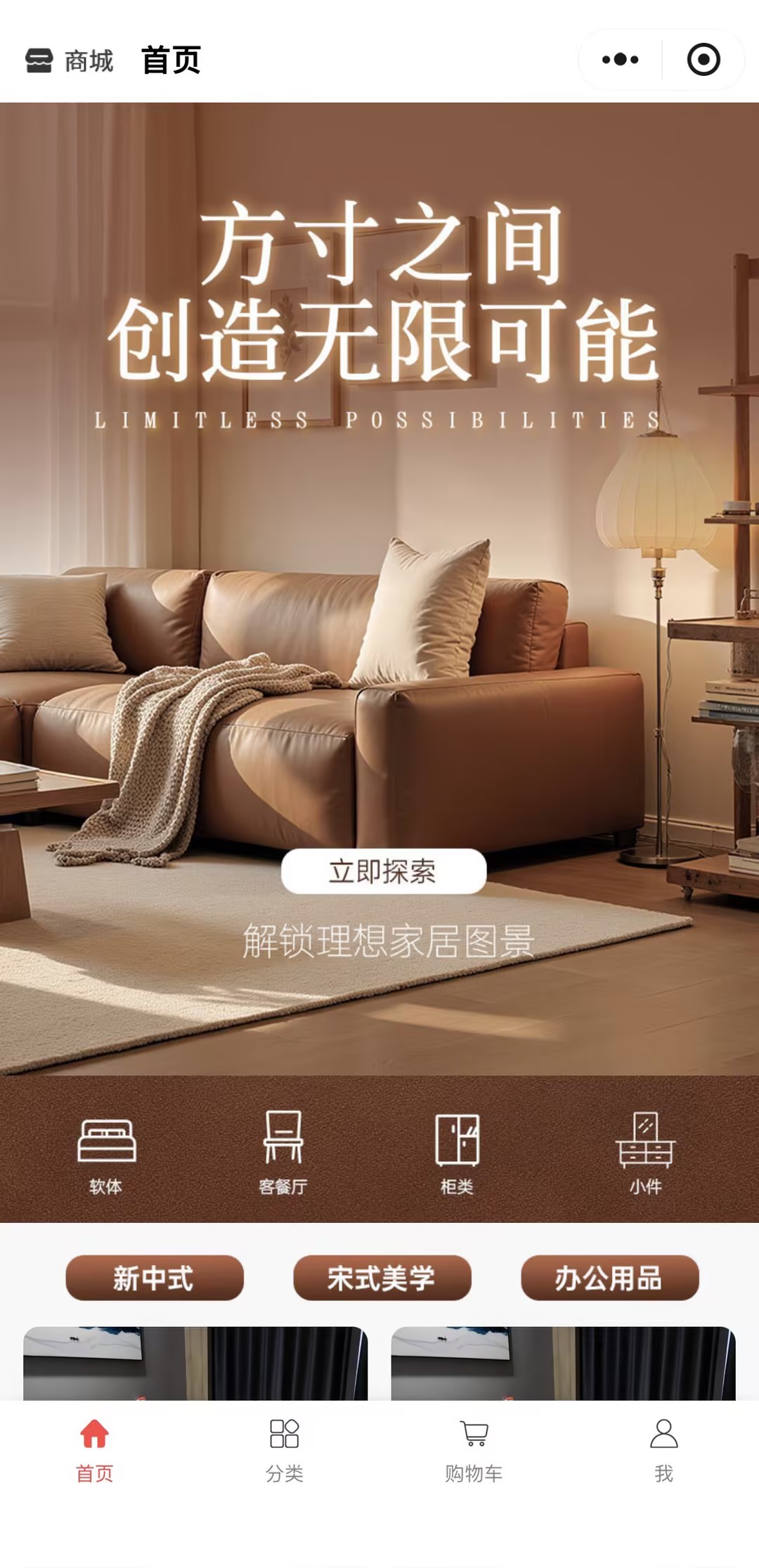The height and width of the screenshot is (1568, 759).
Task: Open the 客餐厅 category
Action: [283, 1153]
